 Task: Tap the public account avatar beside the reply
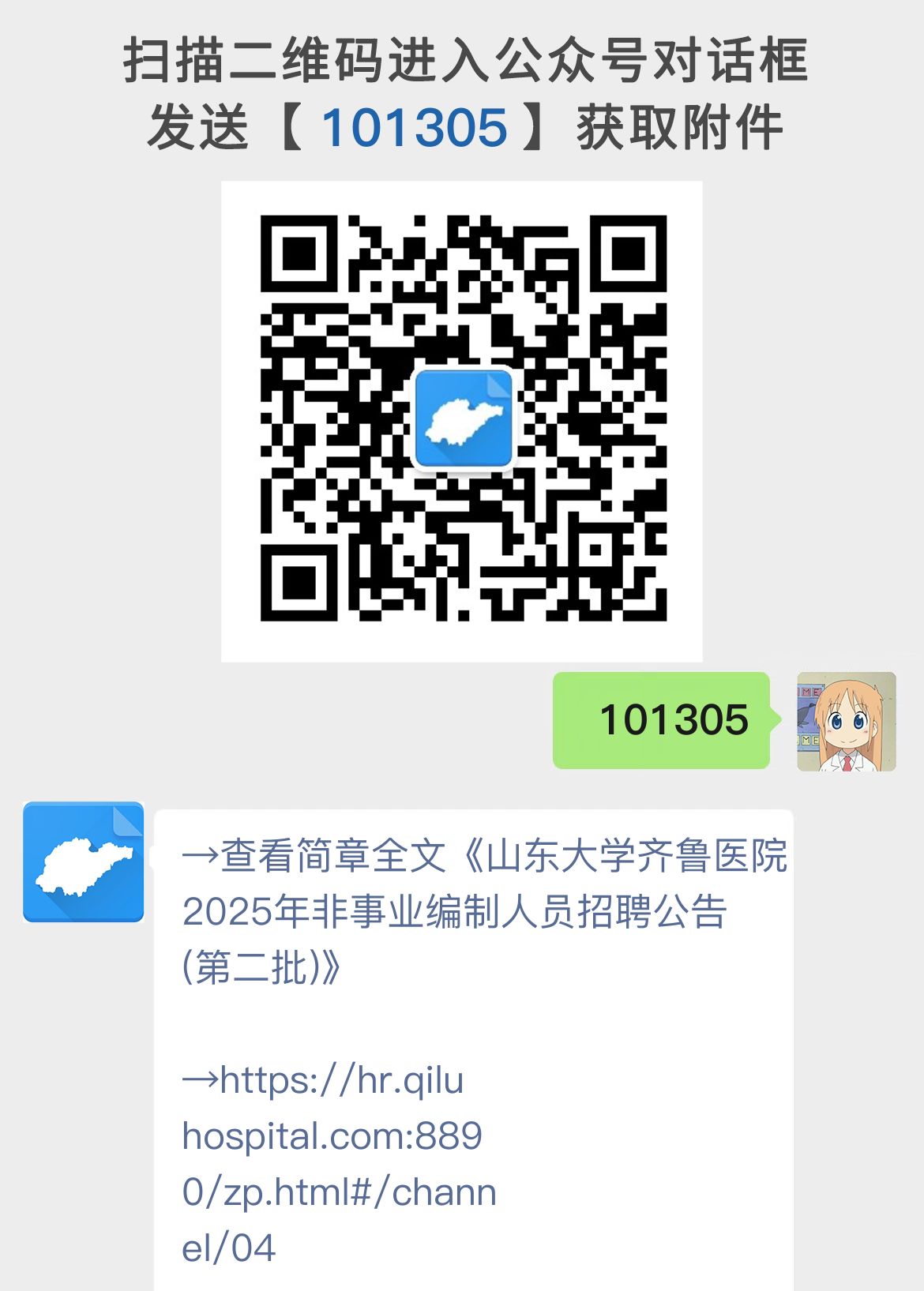(83, 861)
